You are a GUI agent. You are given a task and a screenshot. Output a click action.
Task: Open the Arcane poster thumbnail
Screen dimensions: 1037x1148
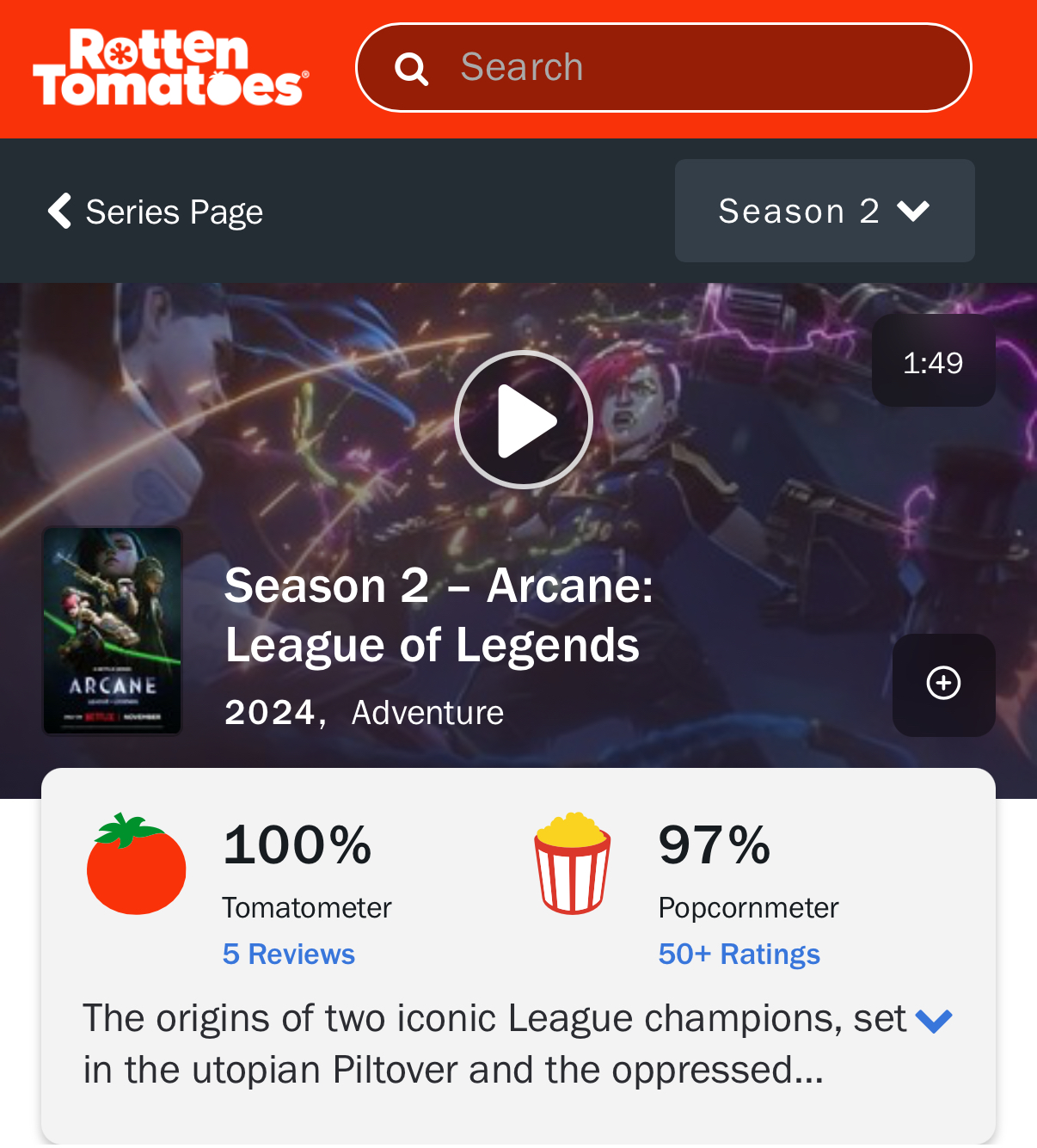coord(113,630)
